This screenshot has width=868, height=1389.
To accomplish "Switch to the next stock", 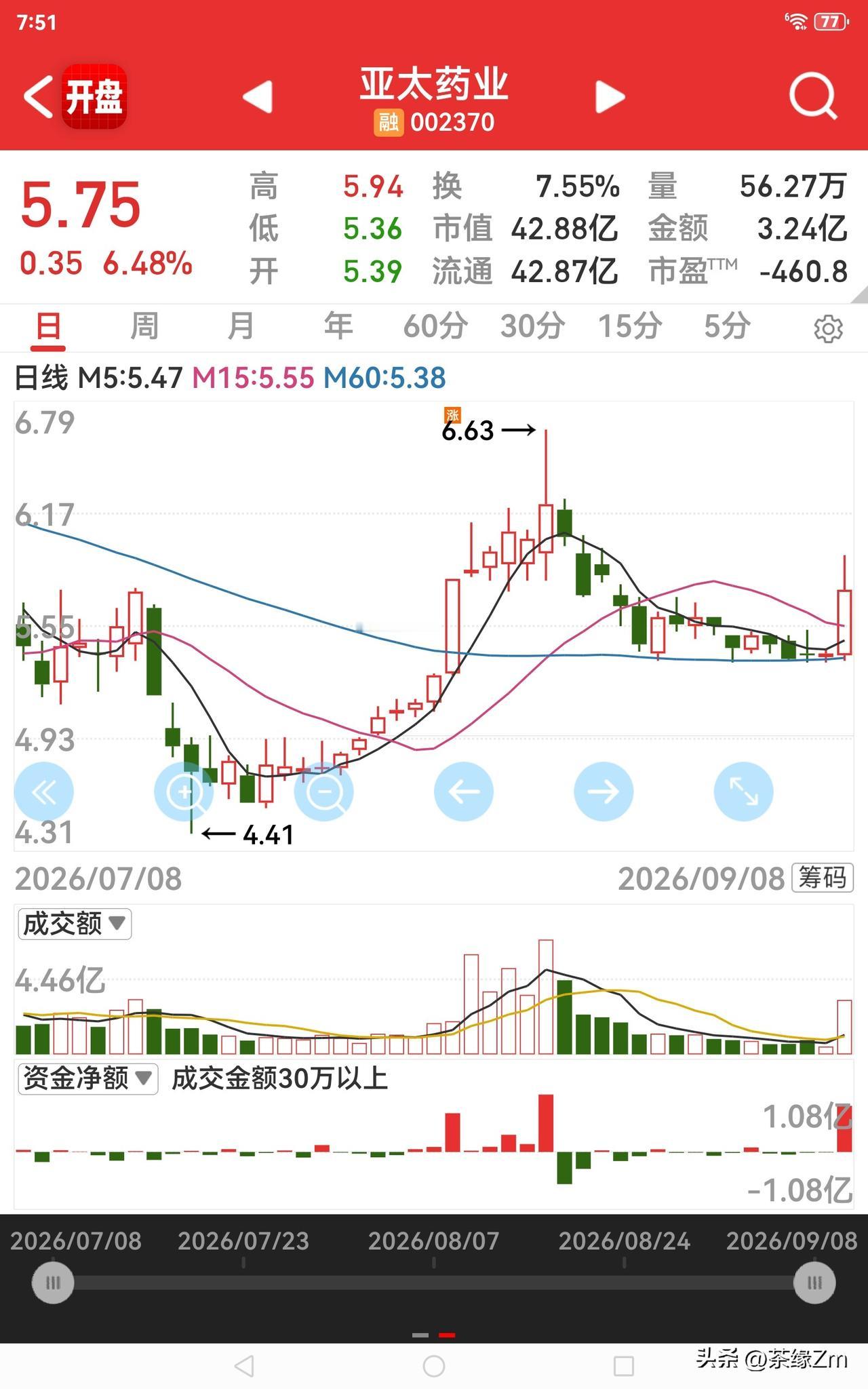I will 610,96.
